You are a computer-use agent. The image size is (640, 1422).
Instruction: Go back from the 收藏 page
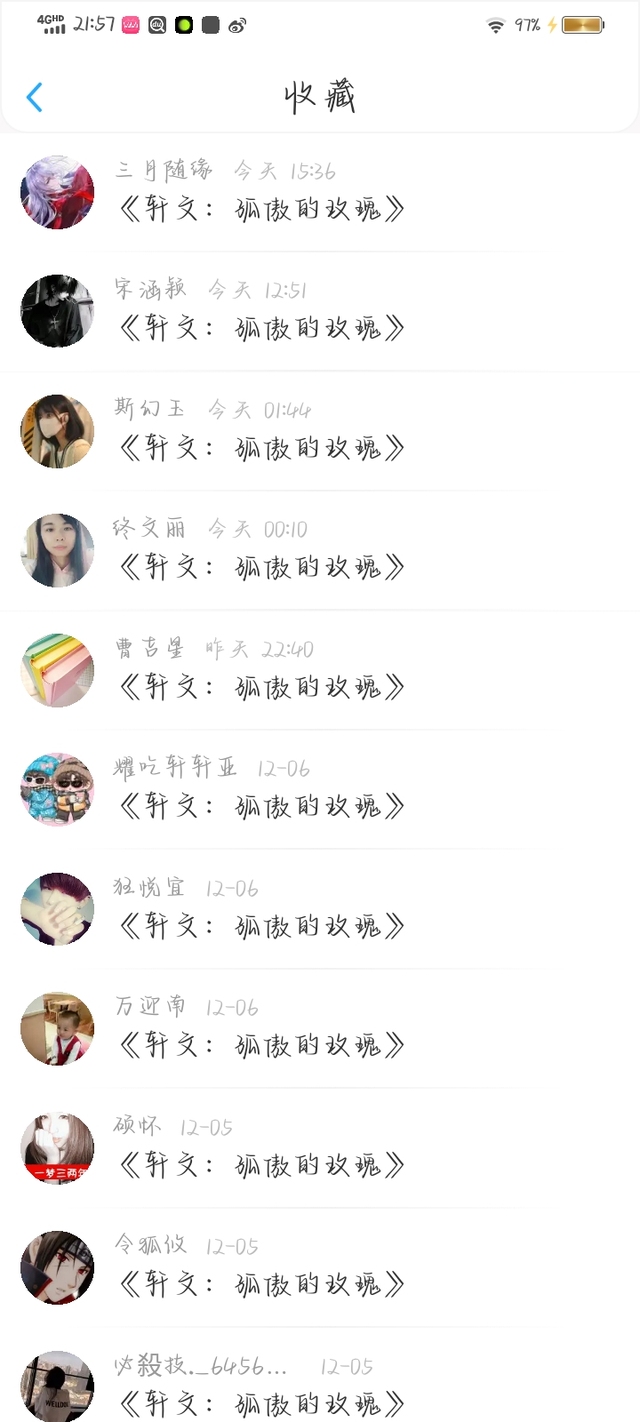(35, 97)
